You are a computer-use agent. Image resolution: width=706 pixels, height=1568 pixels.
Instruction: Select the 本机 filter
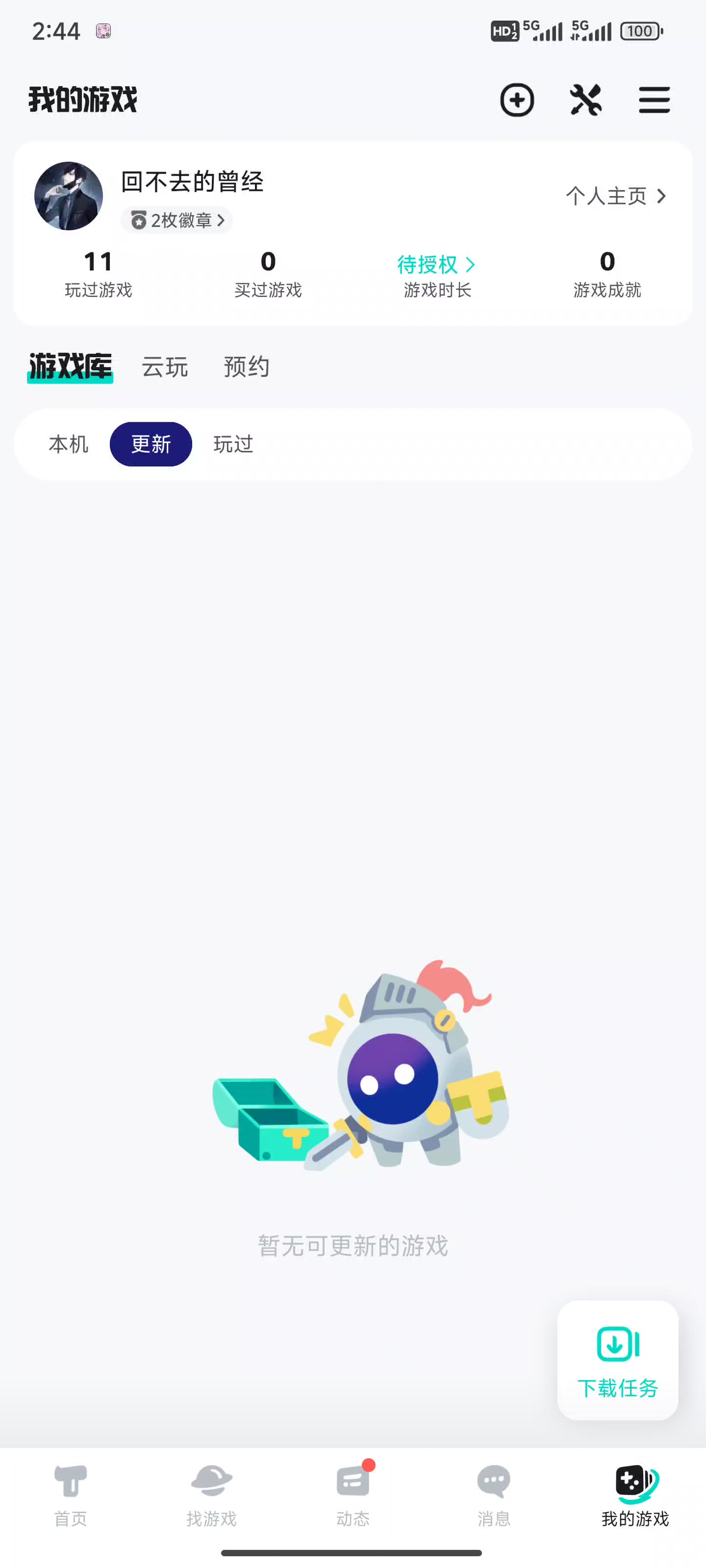(x=68, y=444)
